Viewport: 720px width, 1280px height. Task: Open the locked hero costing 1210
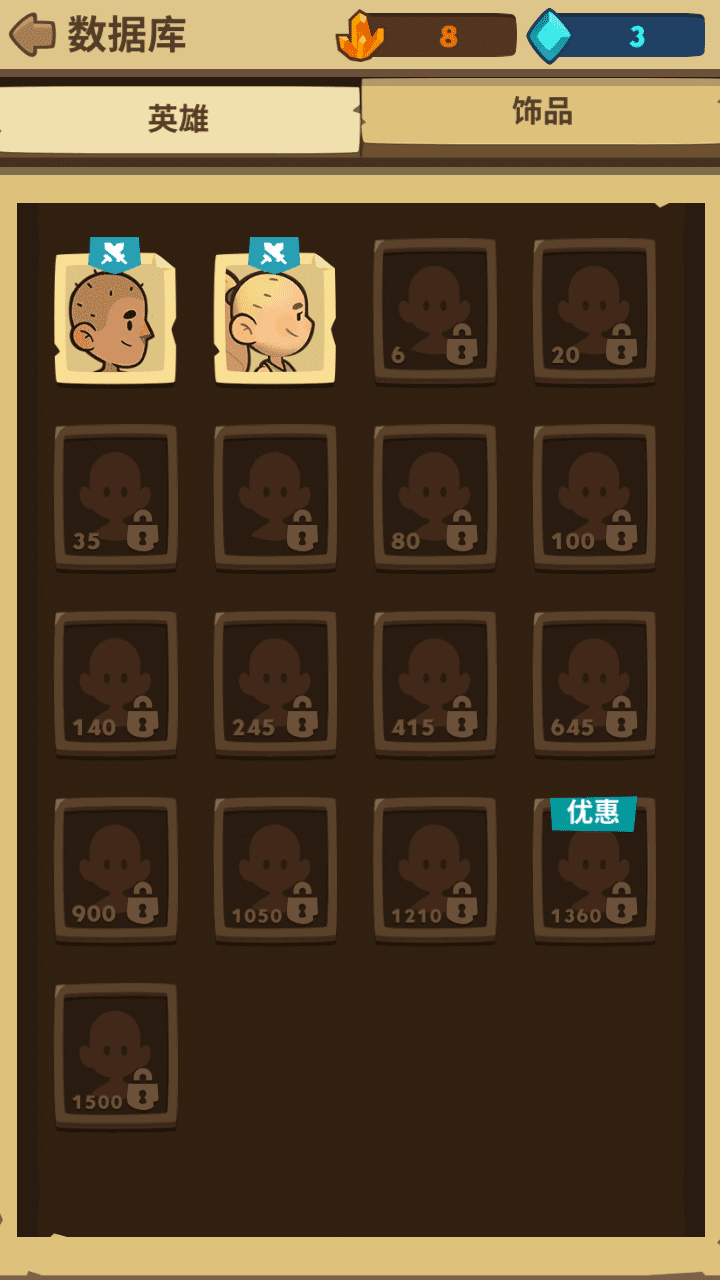435,871
